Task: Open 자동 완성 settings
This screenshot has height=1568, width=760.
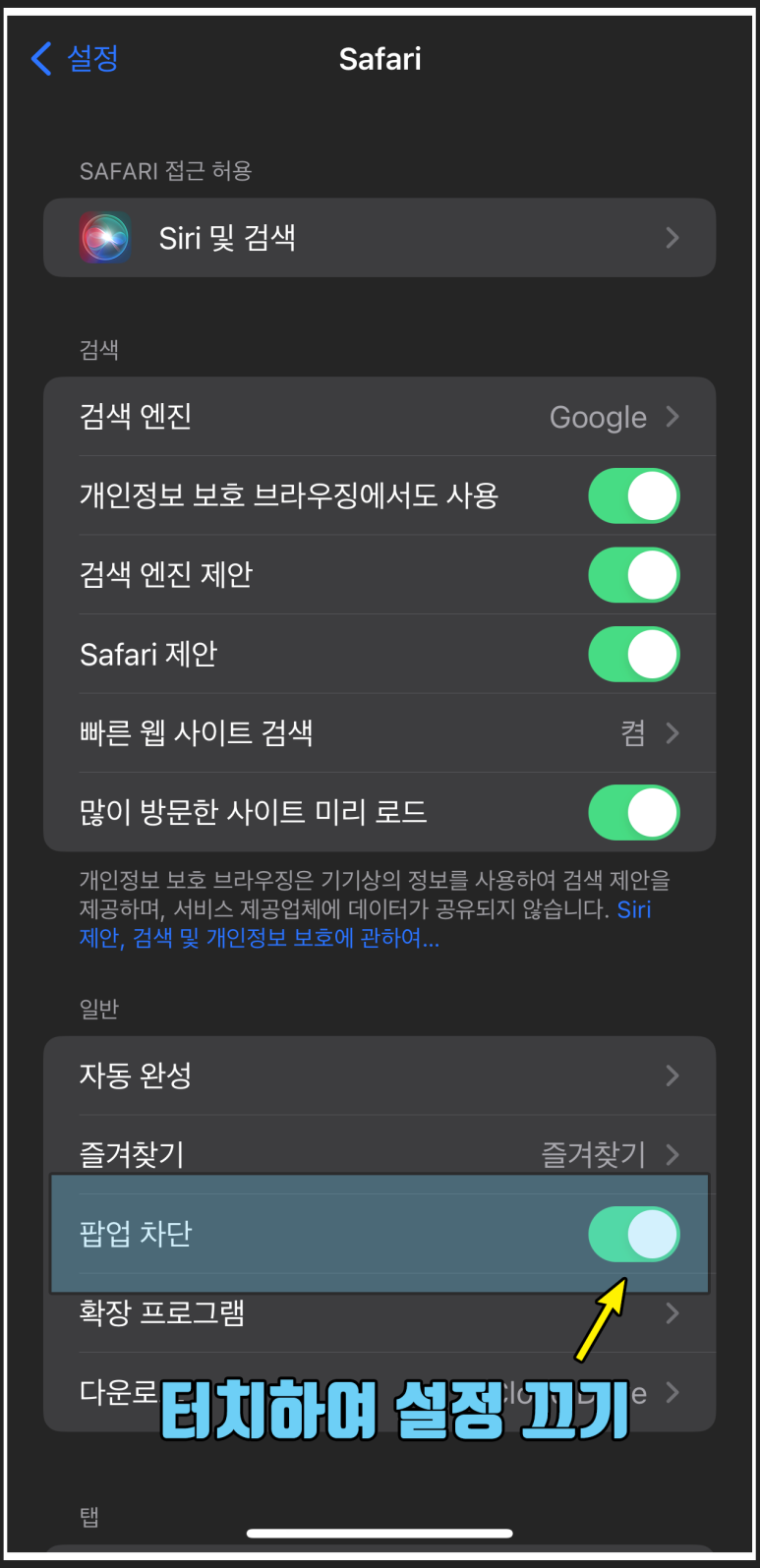Action: [x=380, y=1075]
